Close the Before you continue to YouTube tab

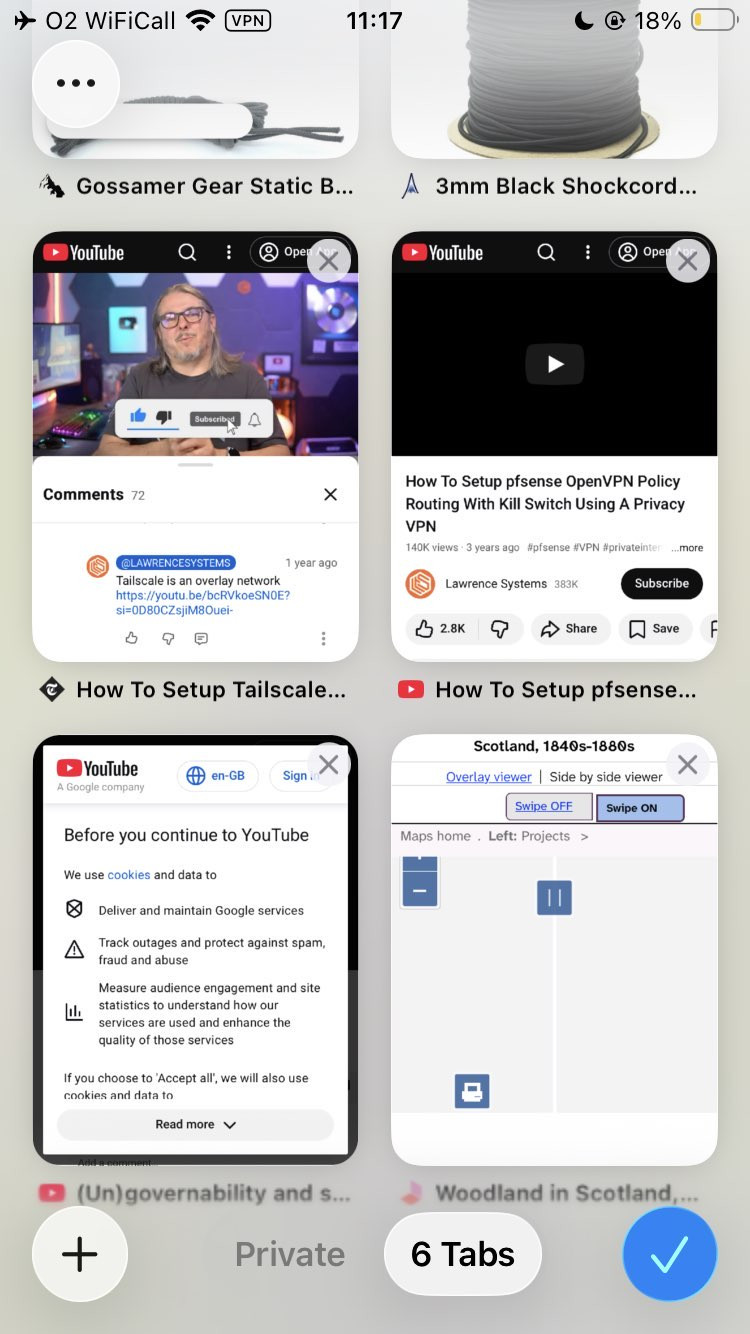coord(328,765)
